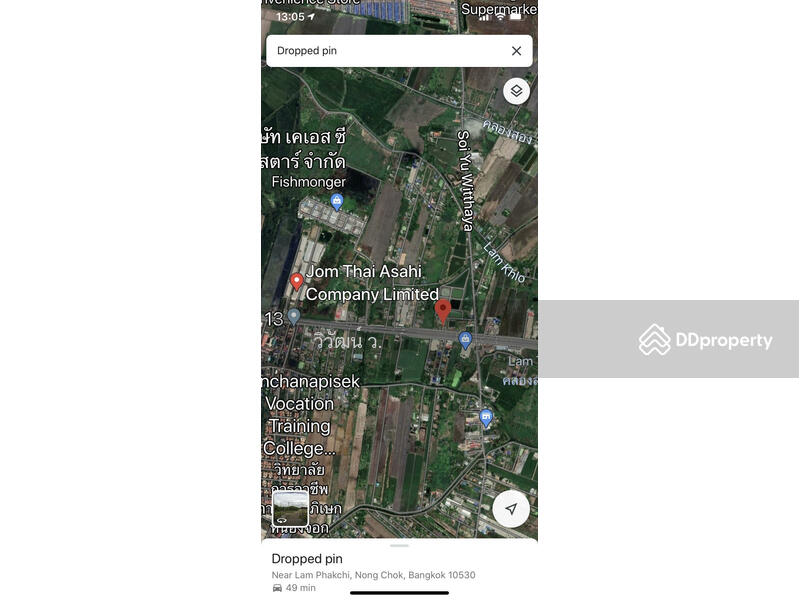Open the Street View preview thumbnail
Screen dimensions: 800x600
click(290, 508)
